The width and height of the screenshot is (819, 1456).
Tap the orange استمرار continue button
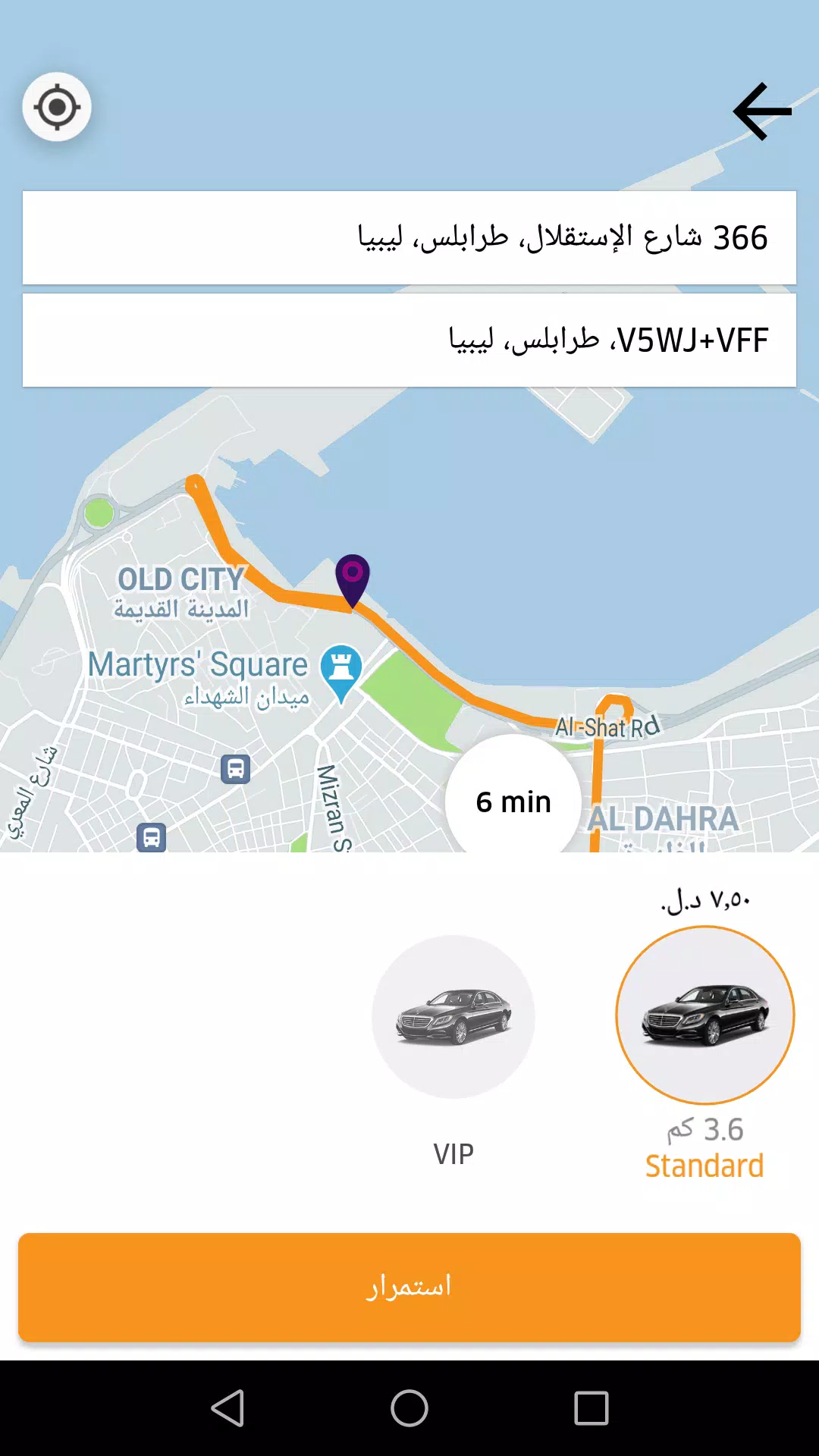(409, 1287)
